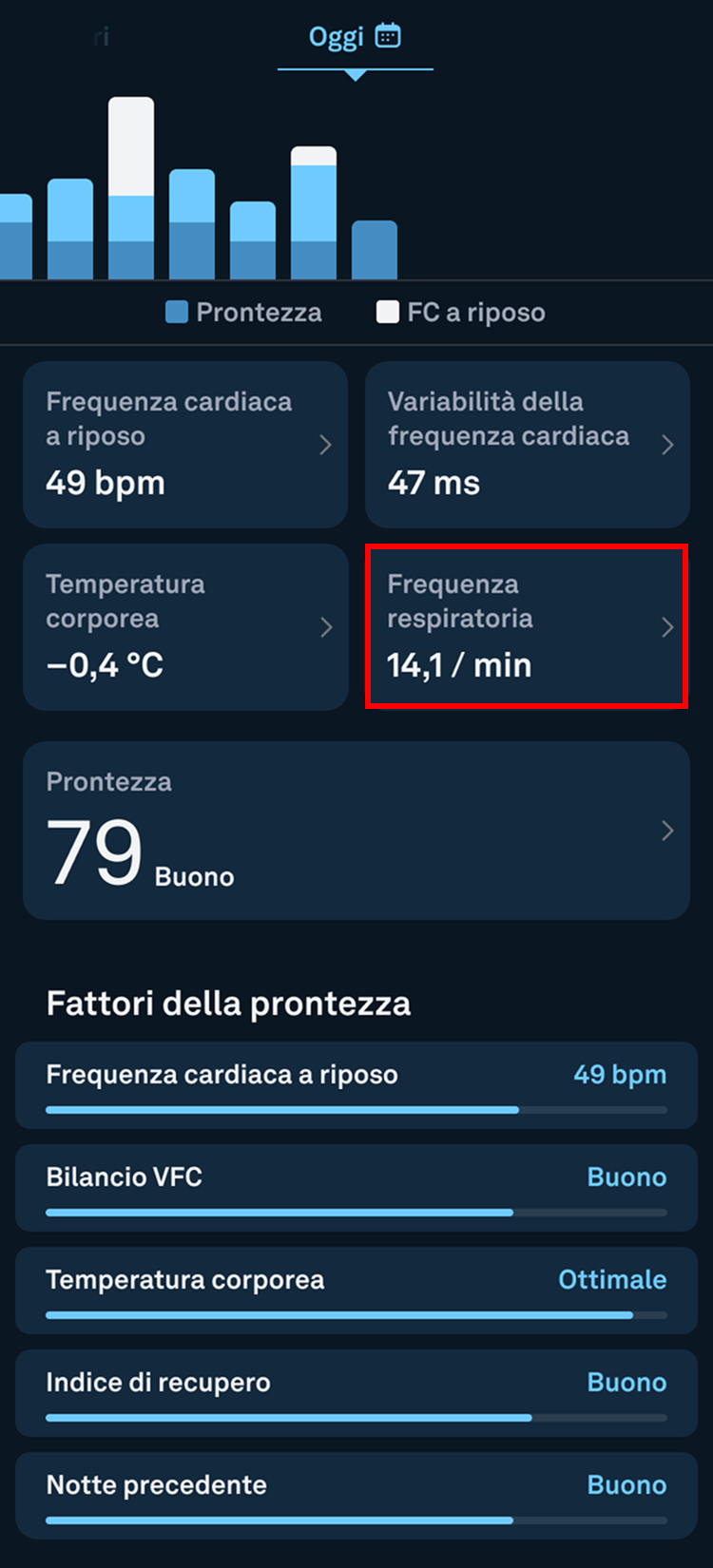Open the Oggi calendar date picker
Screen dimensions: 713x1568
tap(387, 37)
